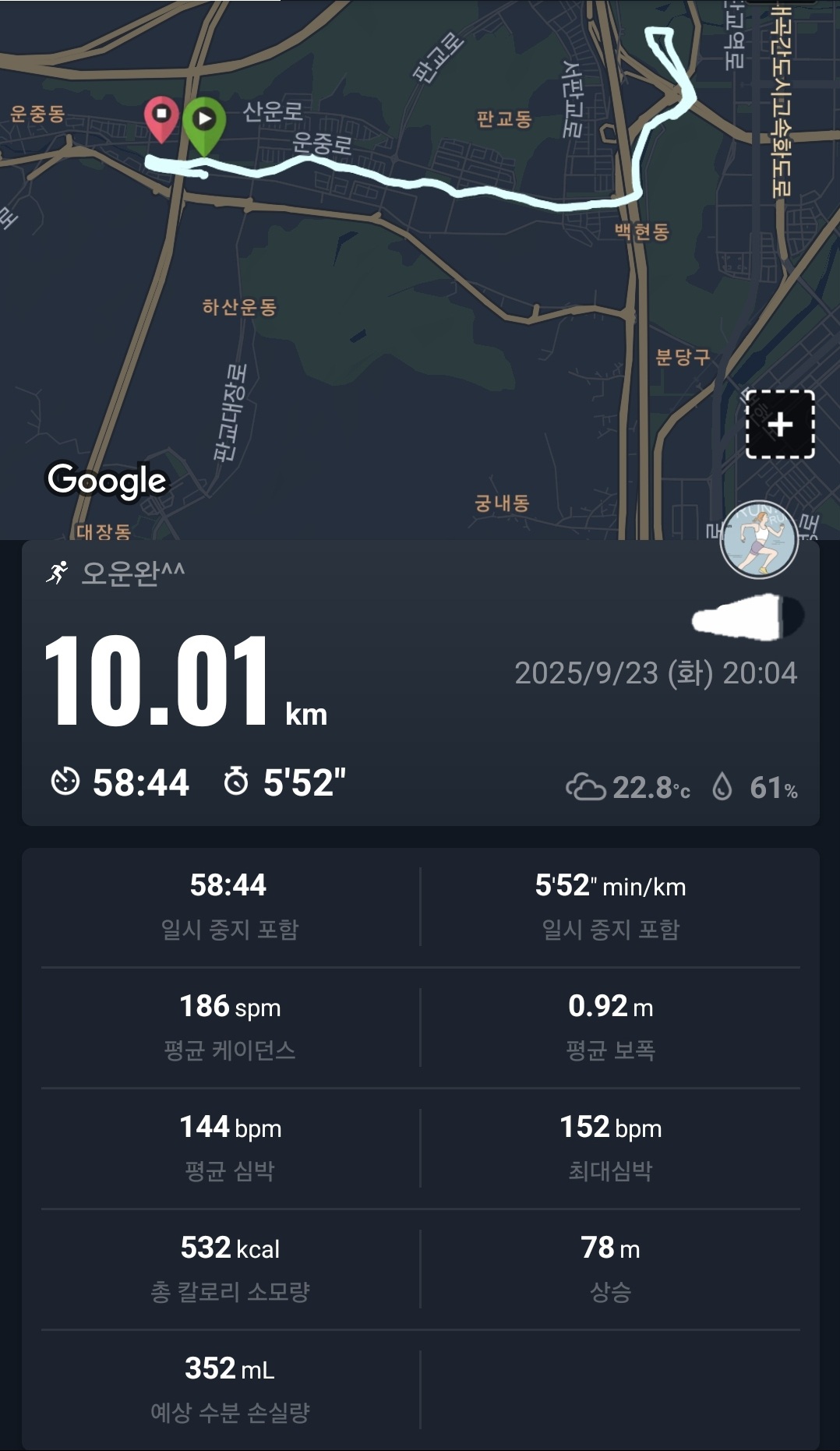Tap the green start marker on map
Viewport: 840px width, 1451px height.
[x=204, y=122]
